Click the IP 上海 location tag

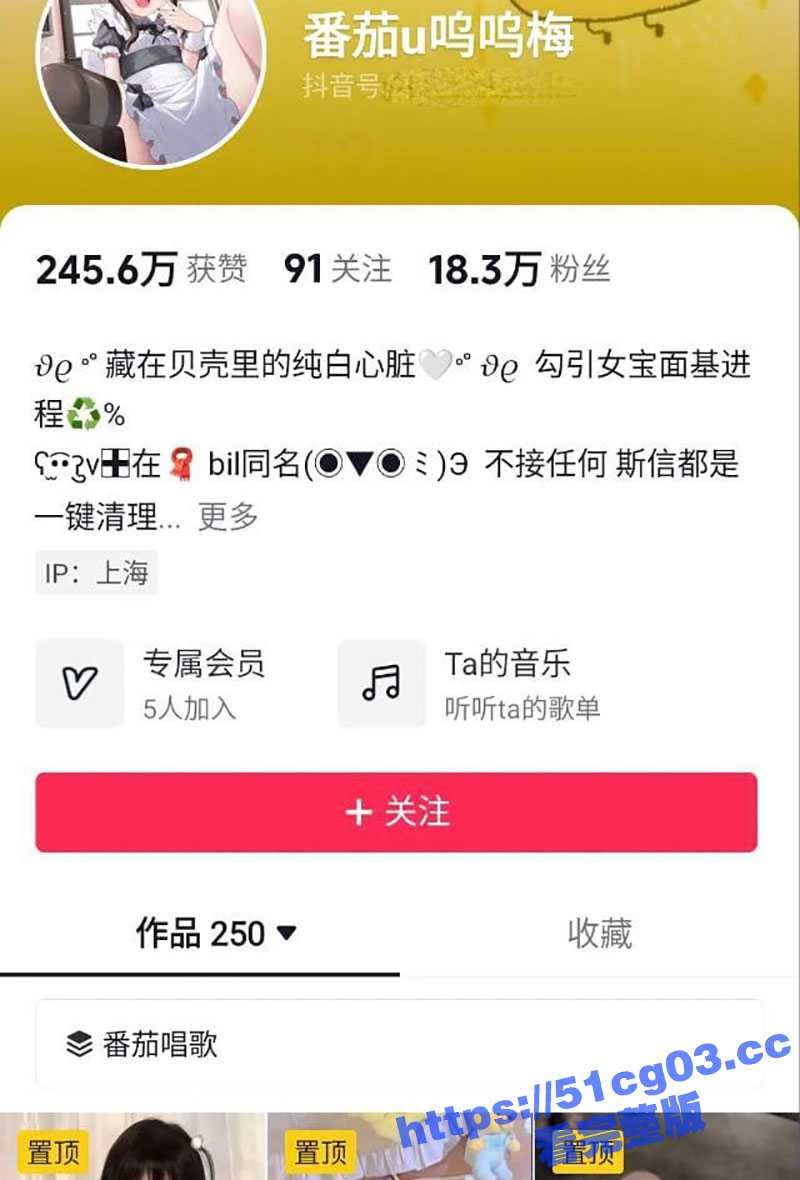(x=97, y=572)
